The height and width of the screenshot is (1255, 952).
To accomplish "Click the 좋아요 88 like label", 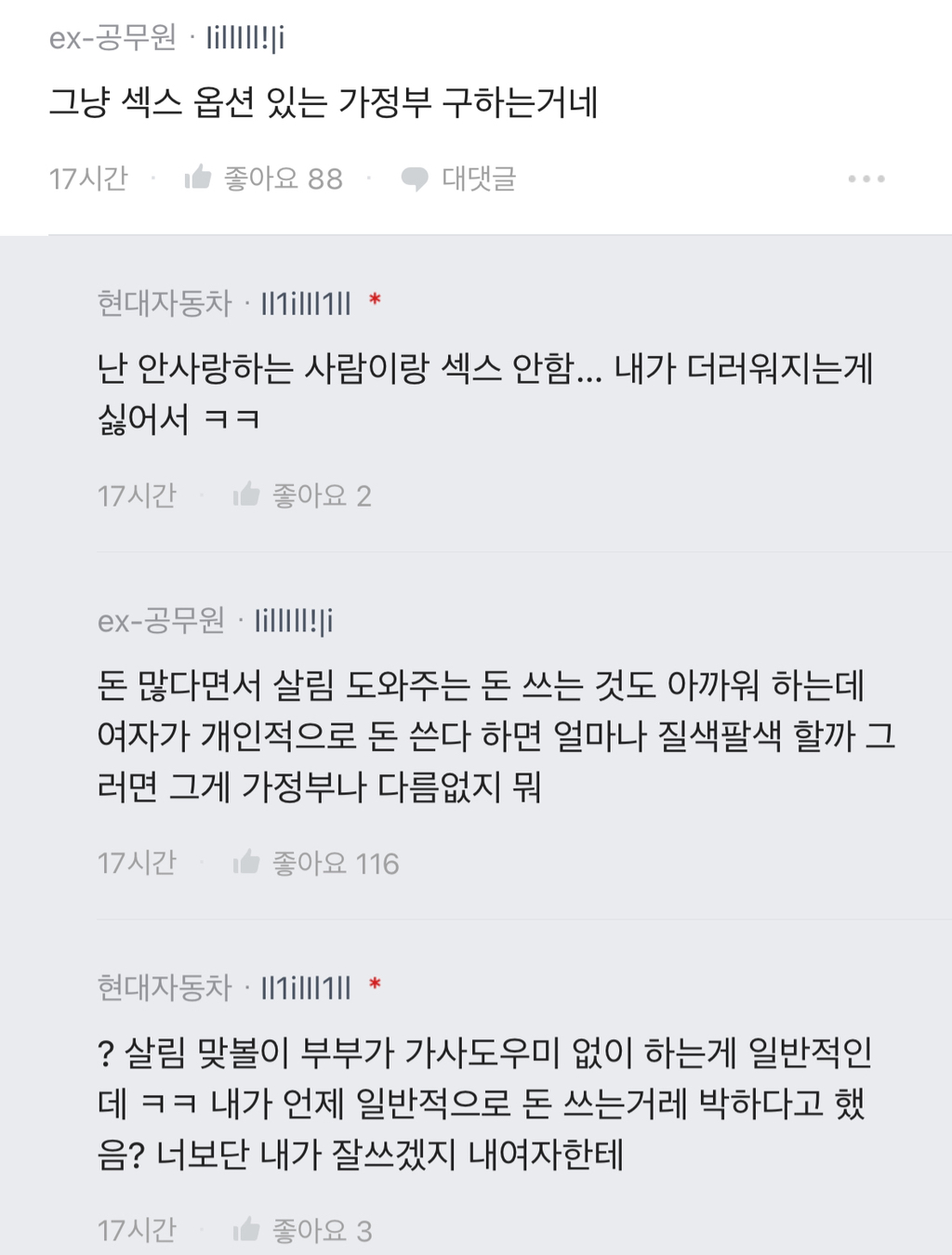I will point(284,180).
